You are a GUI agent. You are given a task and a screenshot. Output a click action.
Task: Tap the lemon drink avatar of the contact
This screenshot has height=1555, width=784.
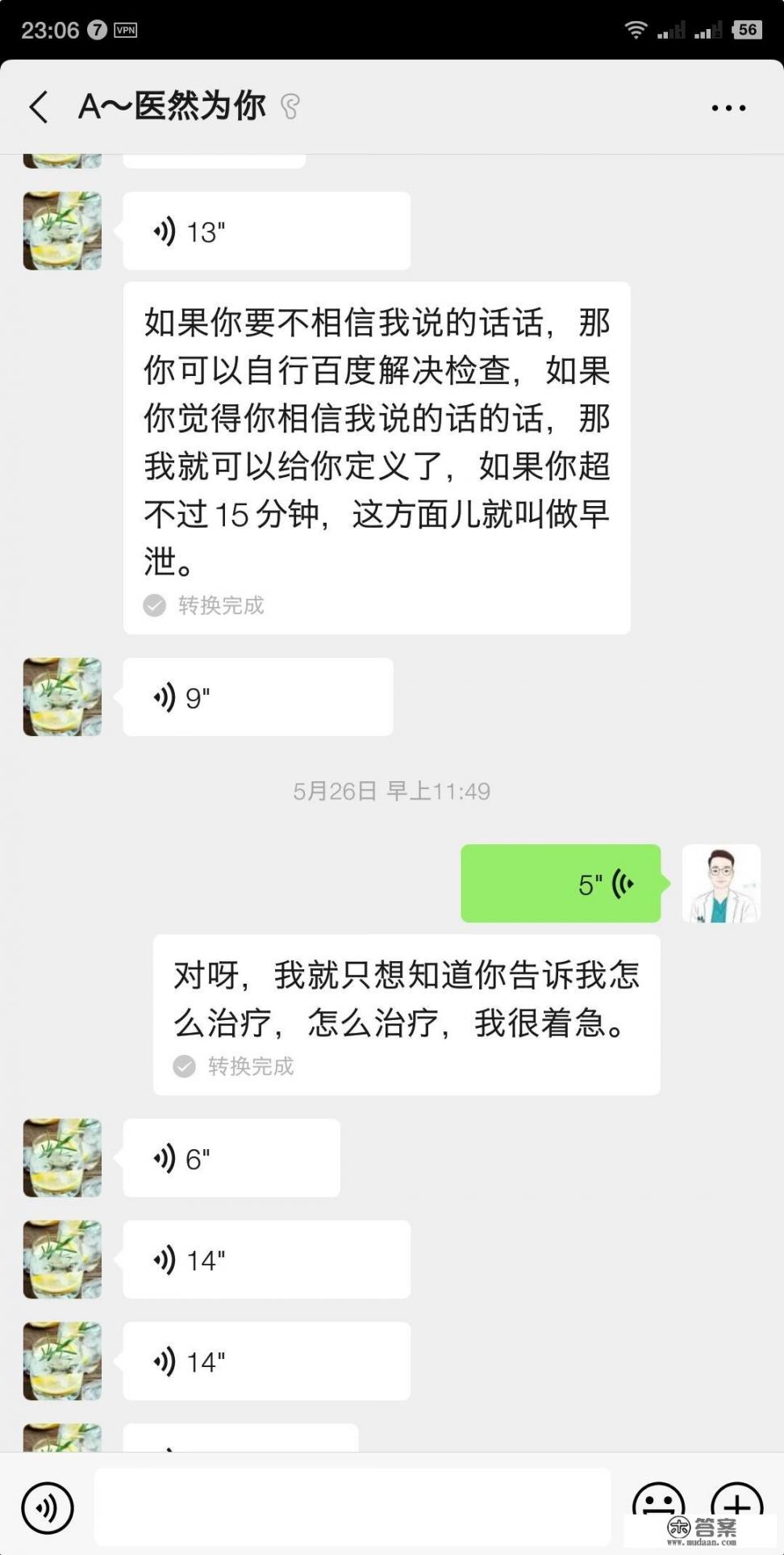pos(61,230)
